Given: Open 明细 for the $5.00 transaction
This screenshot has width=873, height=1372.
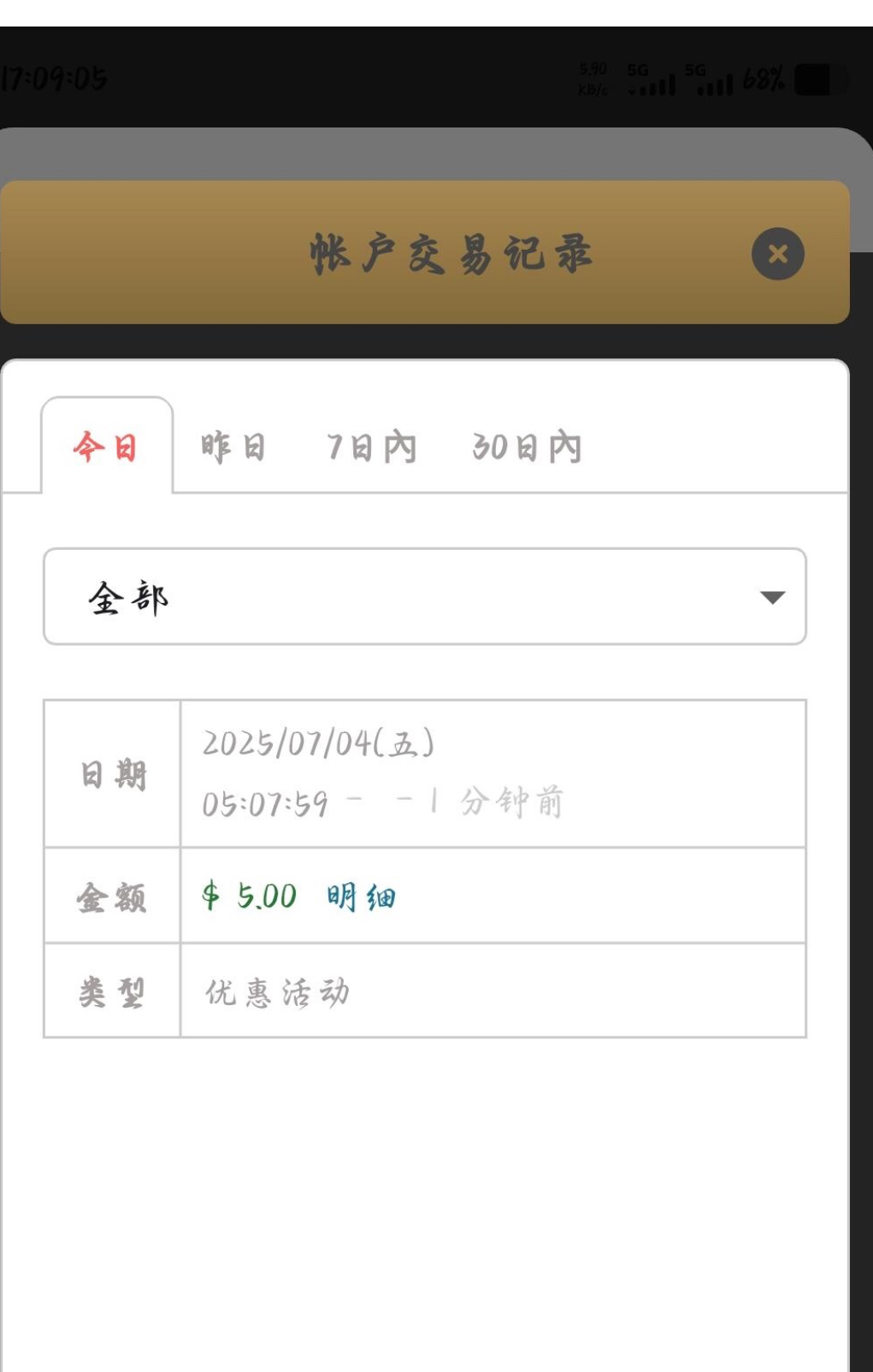Looking at the screenshot, I should coord(361,897).
